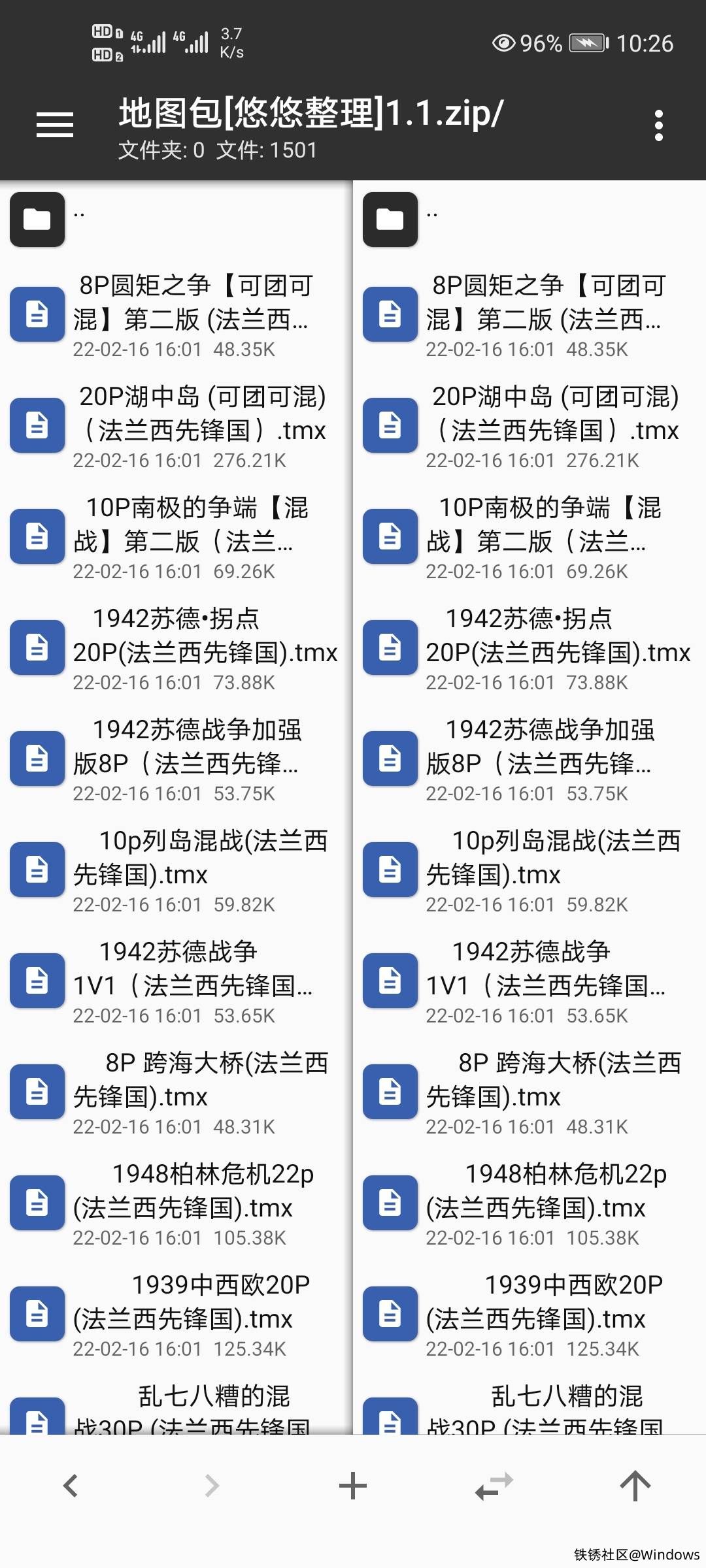Viewport: 706px width, 1568px height.
Task: Jump to parent folder with up arrow
Action: pos(635,1486)
